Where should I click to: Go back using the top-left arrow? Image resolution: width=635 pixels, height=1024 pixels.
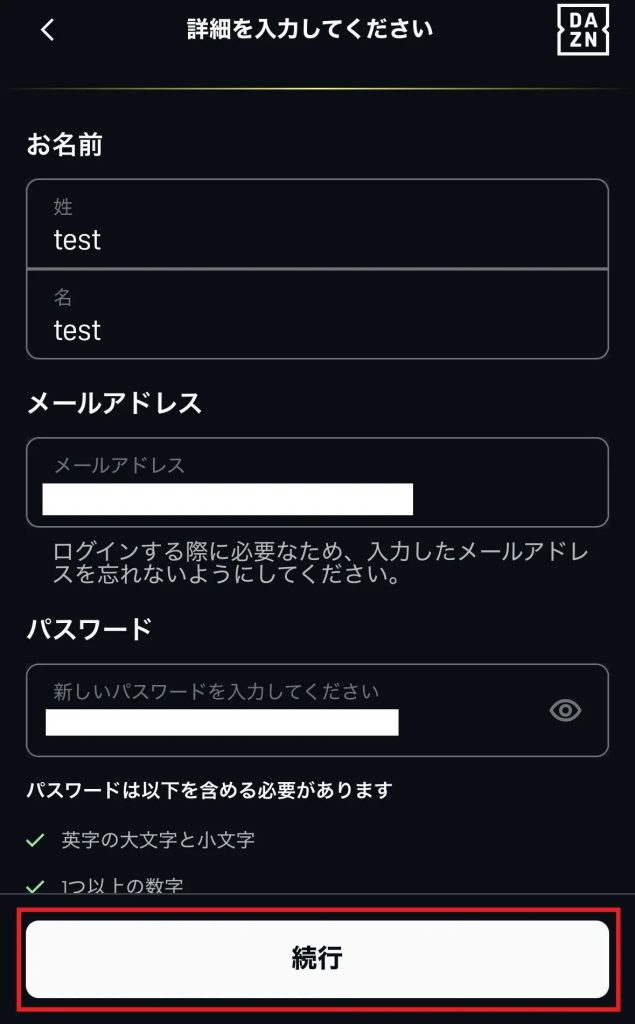click(x=47, y=30)
